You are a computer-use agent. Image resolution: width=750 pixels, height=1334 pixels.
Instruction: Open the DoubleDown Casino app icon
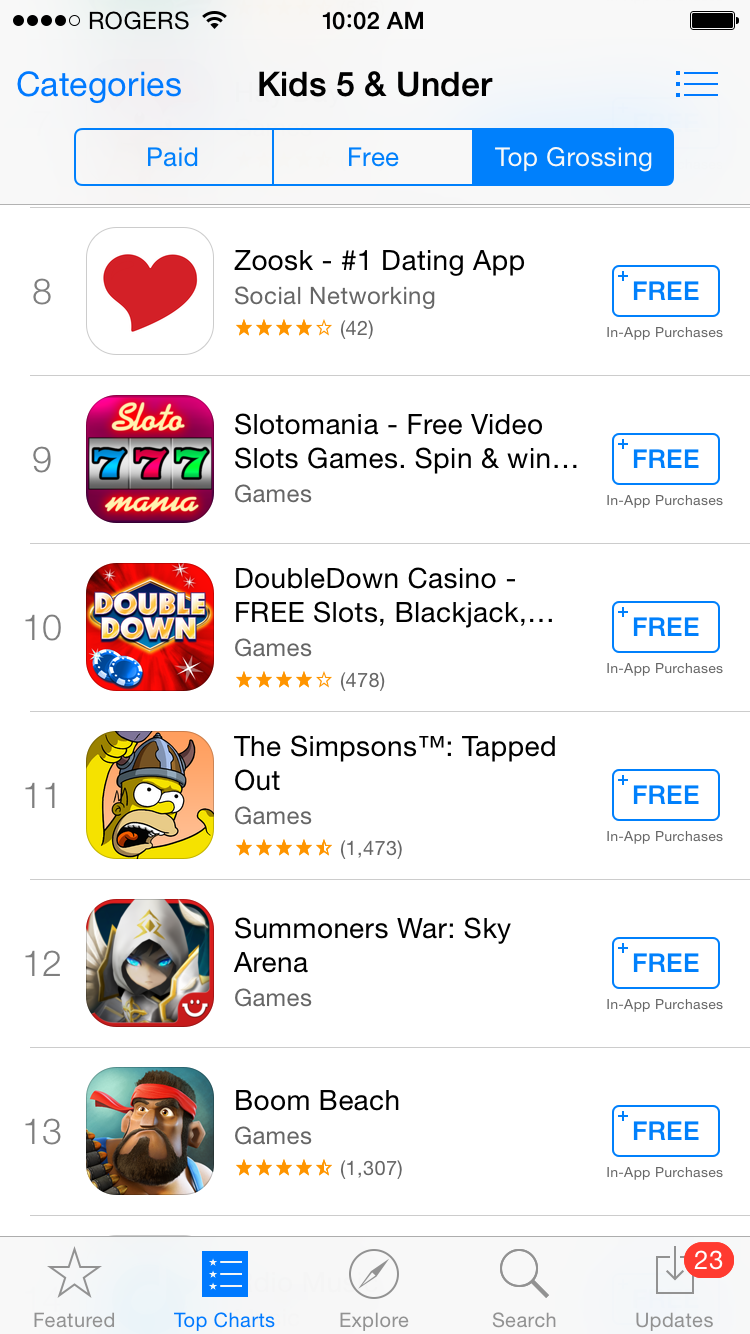150,627
